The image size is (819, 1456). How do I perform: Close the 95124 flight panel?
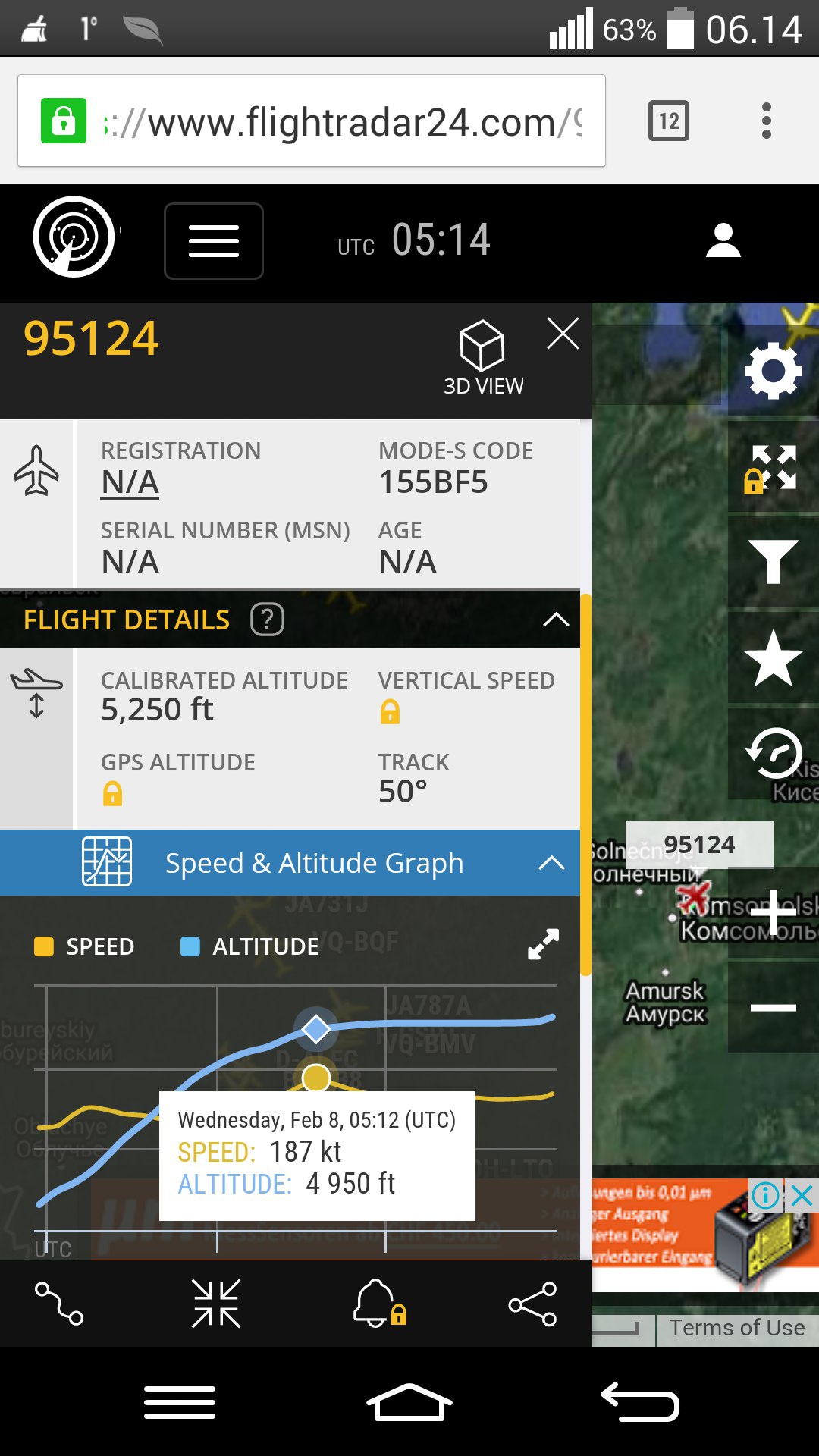[x=563, y=334]
